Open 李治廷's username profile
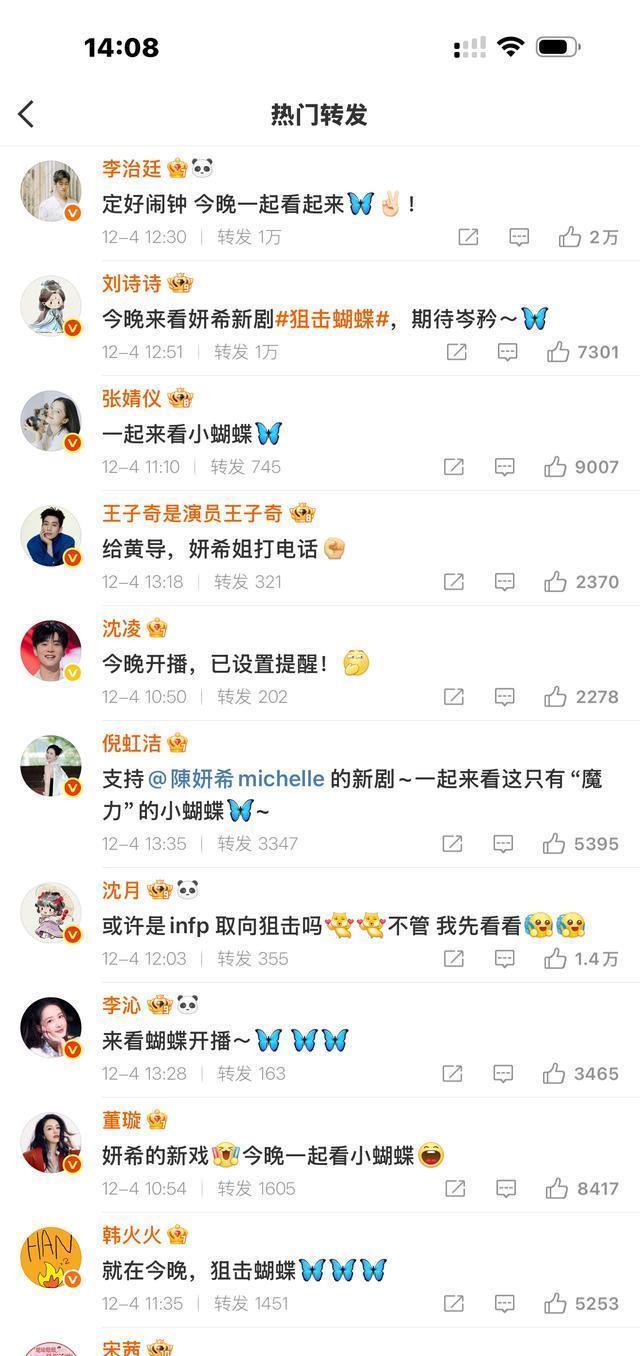 tap(131, 169)
